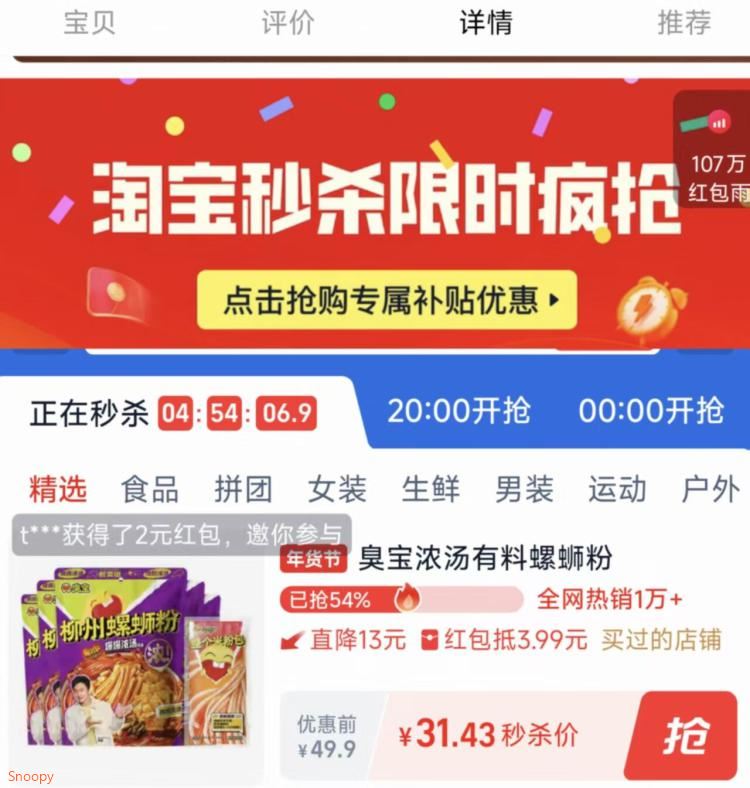Select the 男装 category
This screenshot has width=750, height=788.
524,490
